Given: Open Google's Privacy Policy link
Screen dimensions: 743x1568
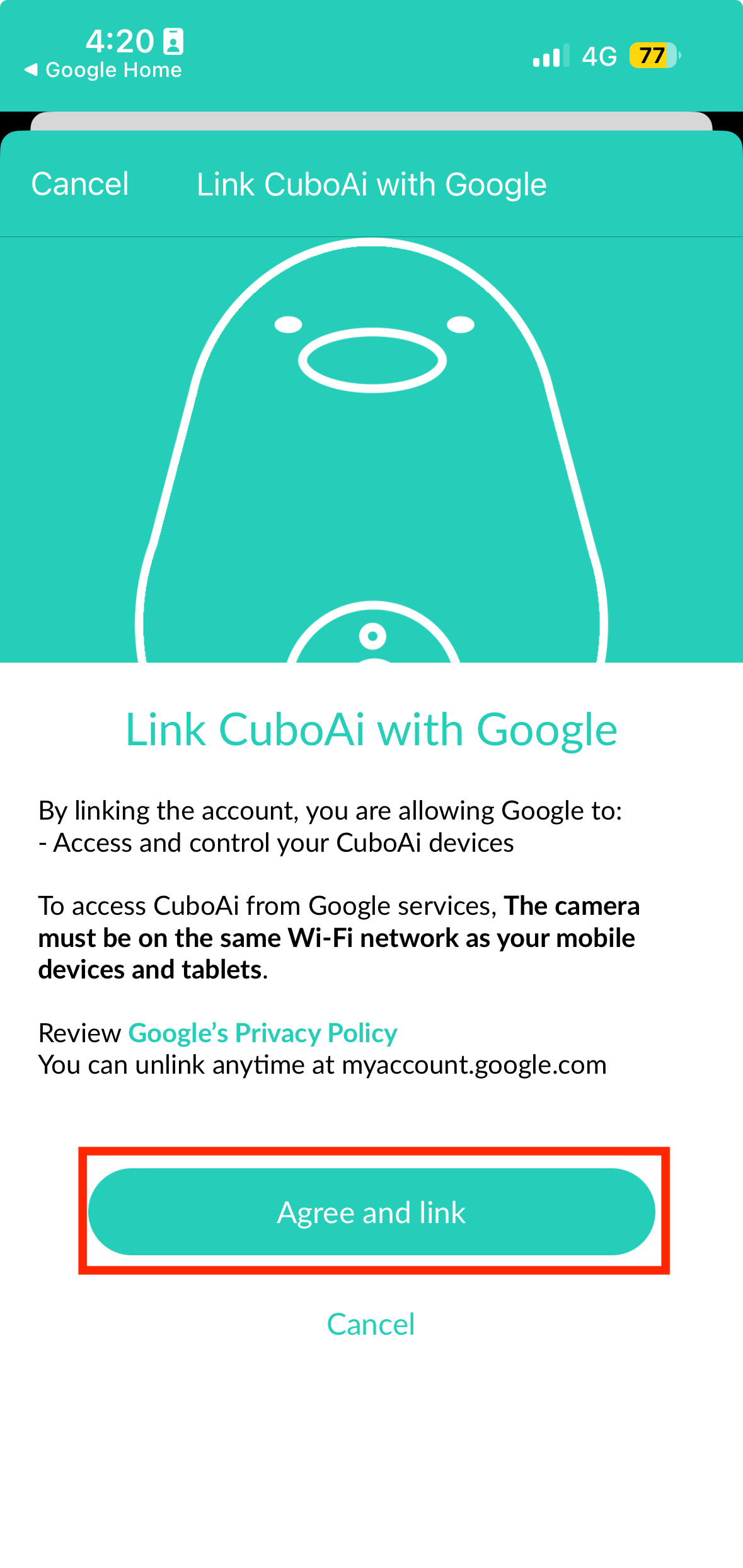Looking at the screenshot, I should [x=263, y=1033].
